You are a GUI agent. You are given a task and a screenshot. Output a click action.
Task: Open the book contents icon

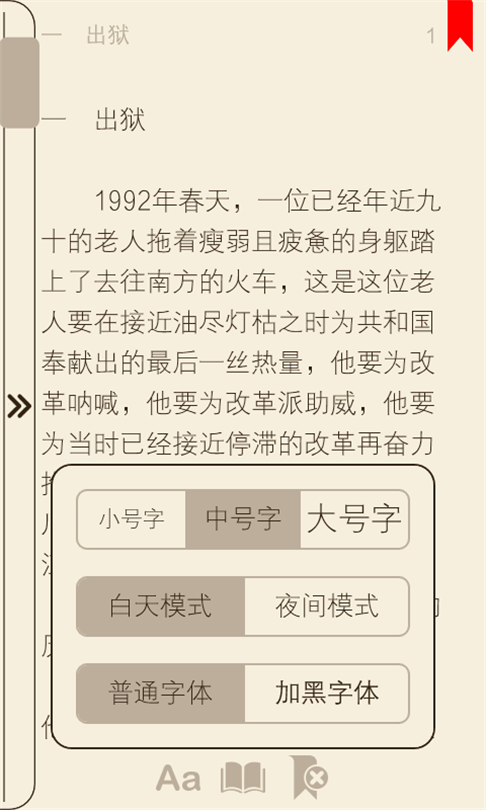[x=243, y=778]
